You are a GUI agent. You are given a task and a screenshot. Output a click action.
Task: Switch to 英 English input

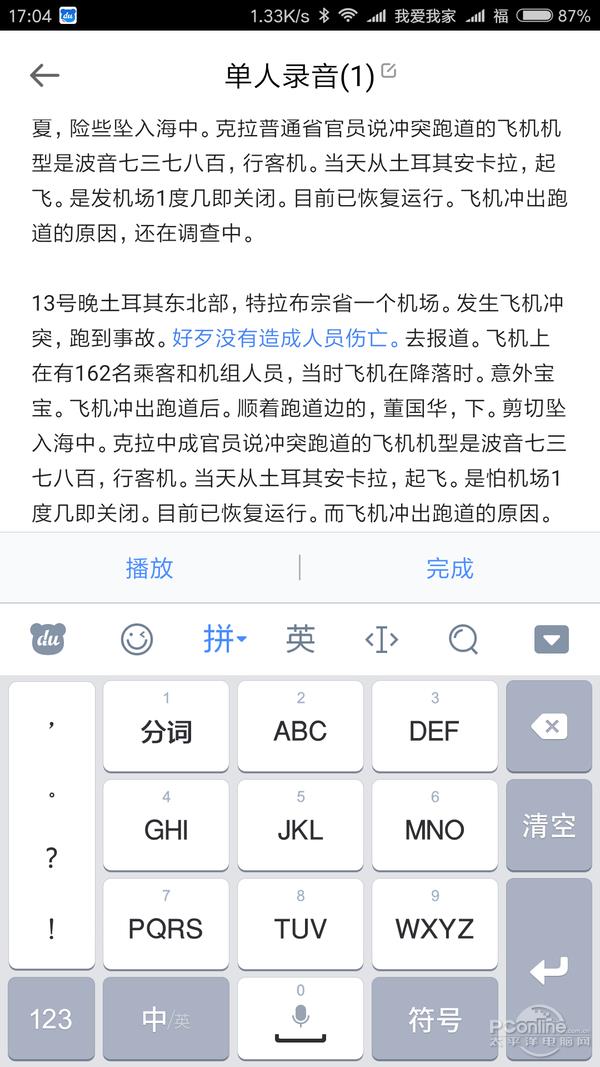(x=300, y=639)
